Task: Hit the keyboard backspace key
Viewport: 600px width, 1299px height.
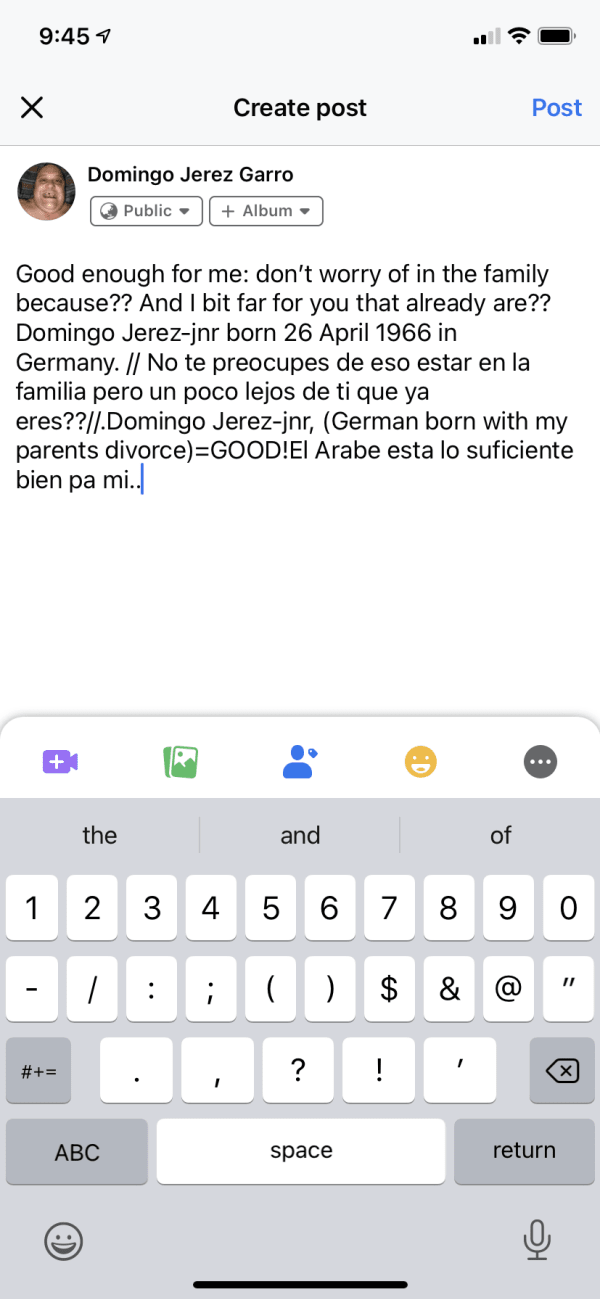Action: (x=562, y=1071)
